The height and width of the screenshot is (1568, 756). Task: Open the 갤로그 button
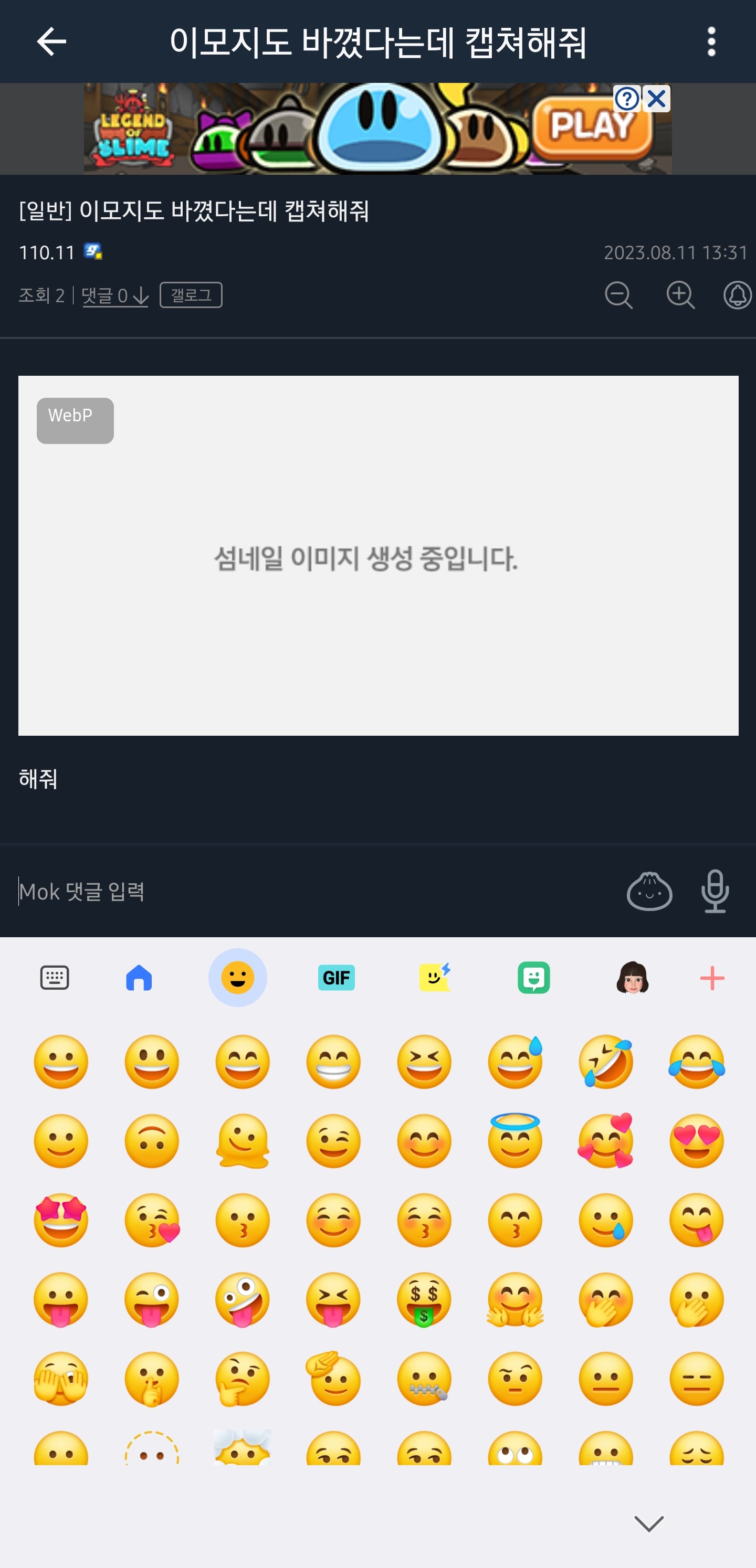click(191, 295)
